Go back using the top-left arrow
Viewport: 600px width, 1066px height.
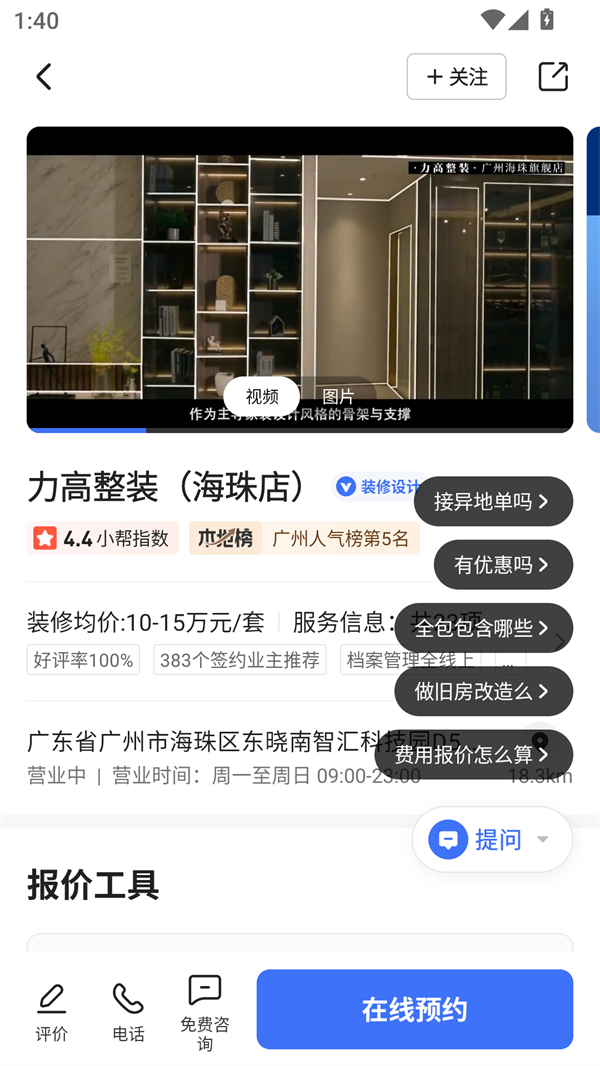click(44, 77)
